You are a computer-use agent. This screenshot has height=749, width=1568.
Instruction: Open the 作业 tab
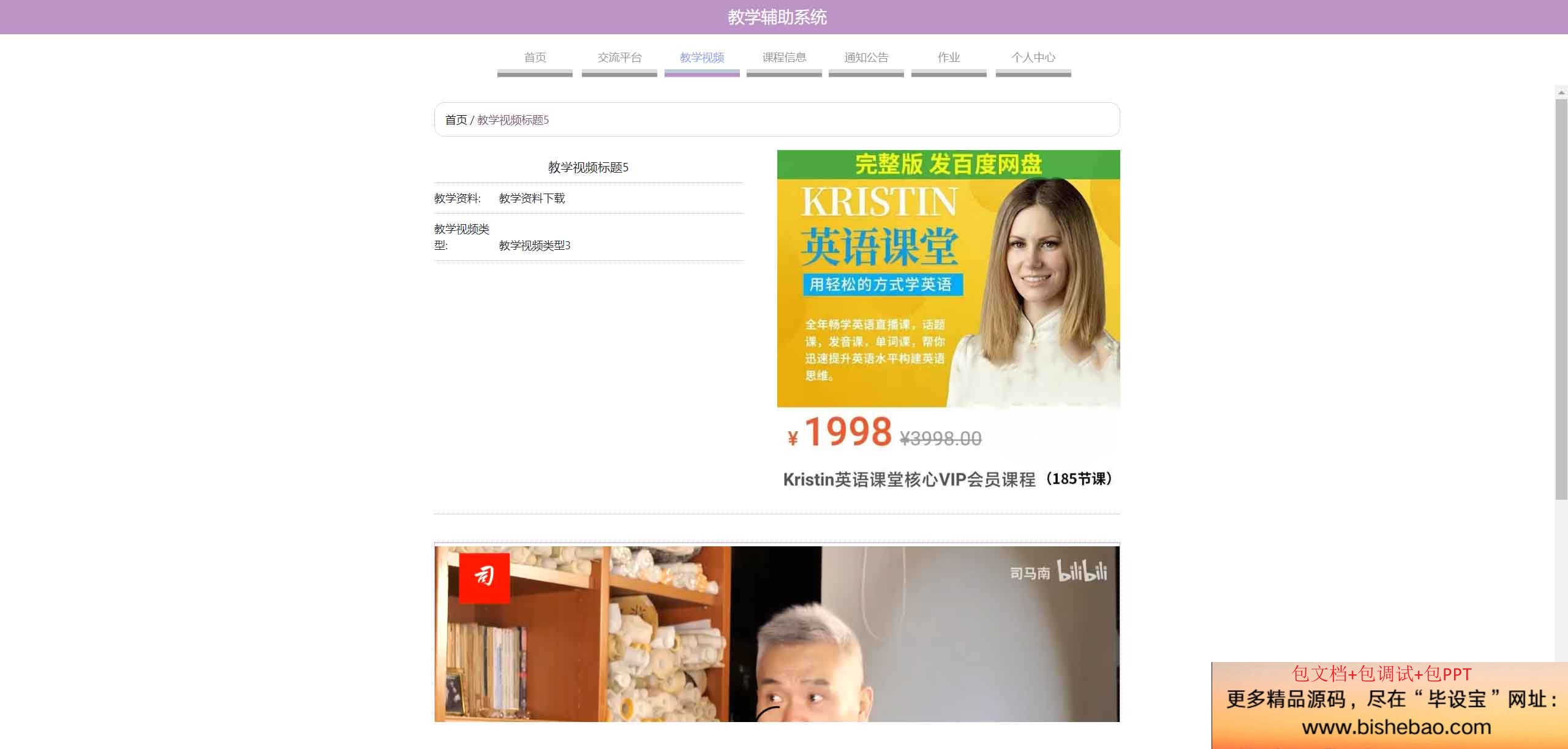click(948, 58)
